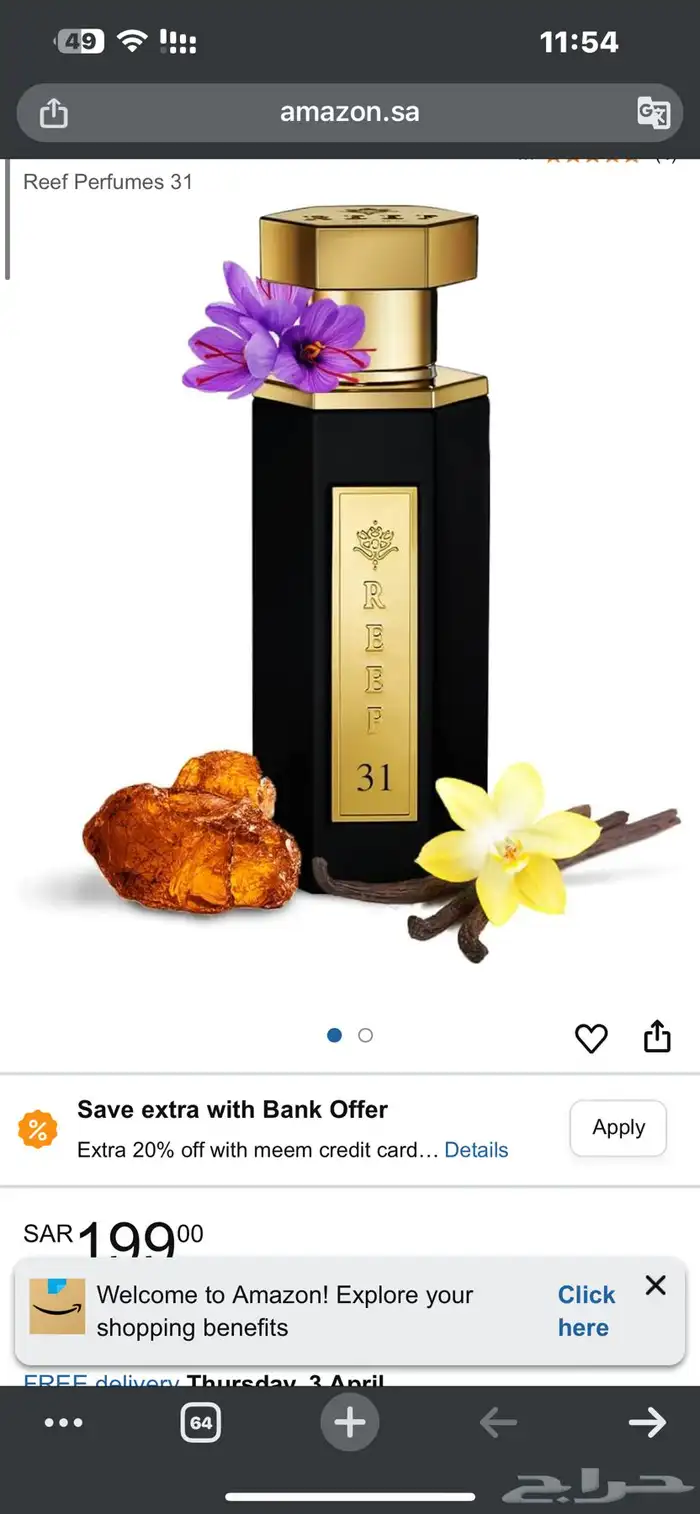Open the browser more options menu
The image size is (700, 1514).
(64, 1422)
